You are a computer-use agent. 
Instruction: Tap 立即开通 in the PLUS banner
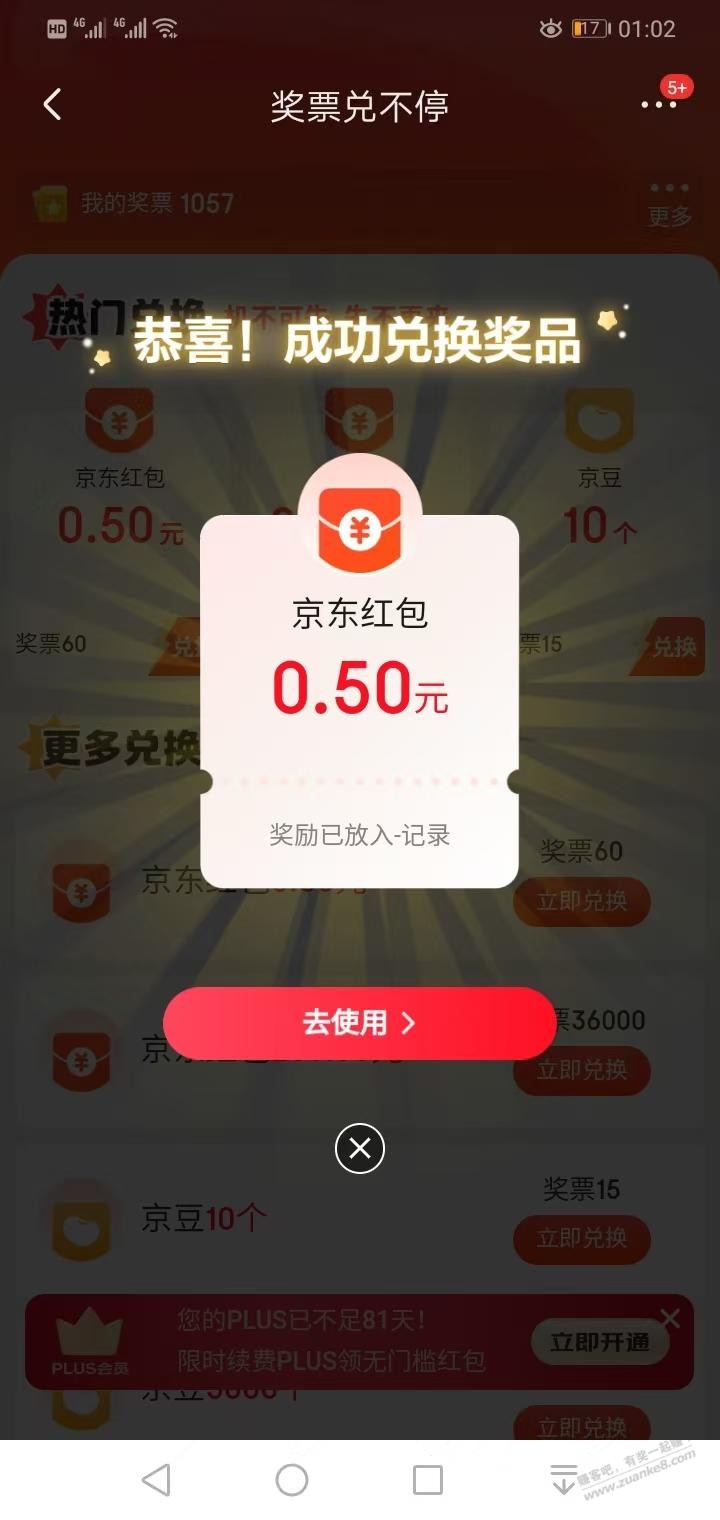599,1342
